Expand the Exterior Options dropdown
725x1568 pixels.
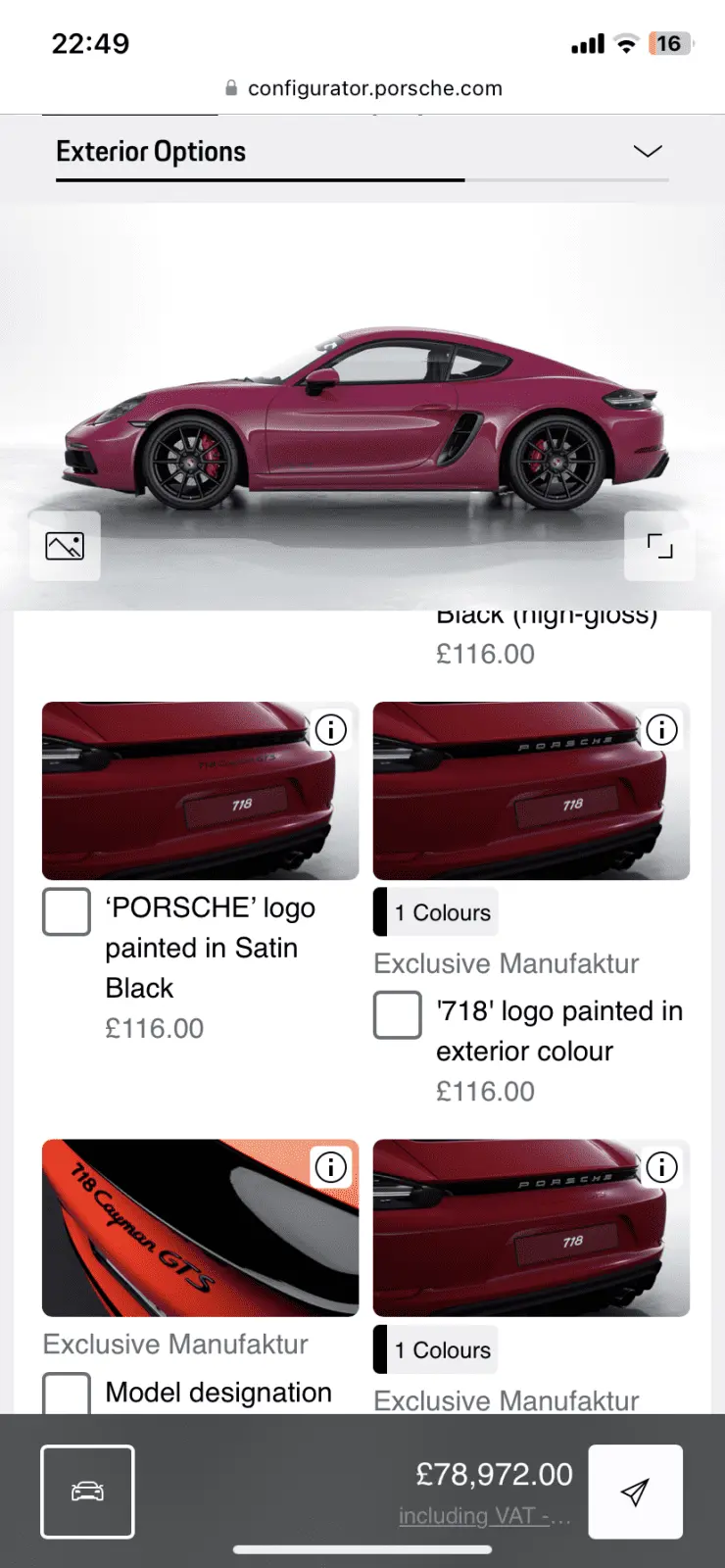648,151
